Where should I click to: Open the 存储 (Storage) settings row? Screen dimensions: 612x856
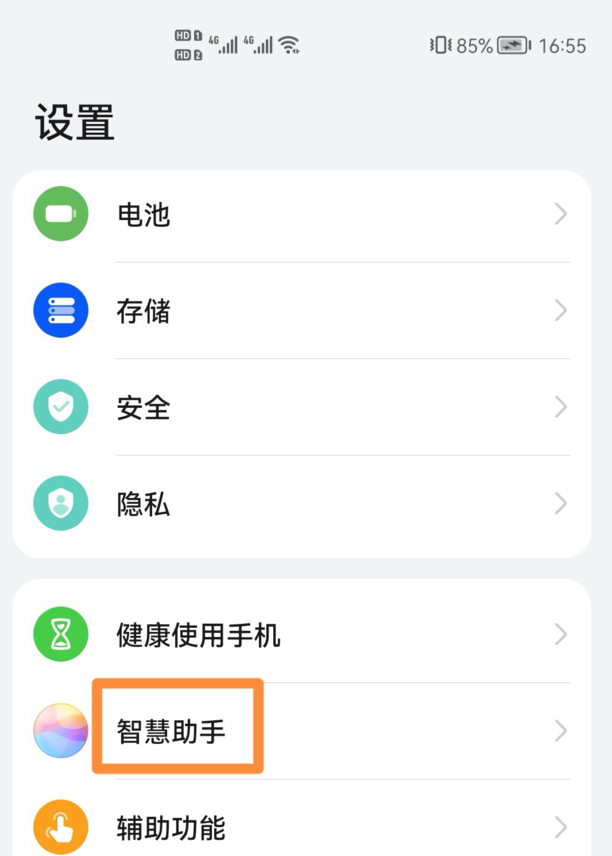[x=300, y=311]
